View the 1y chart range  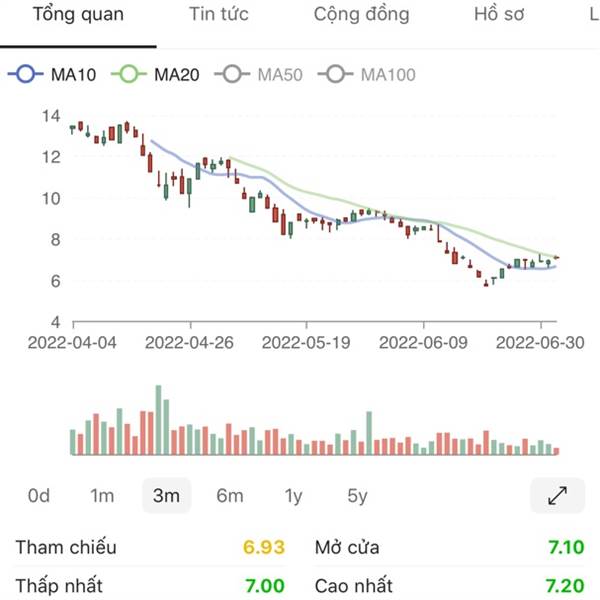293,496
